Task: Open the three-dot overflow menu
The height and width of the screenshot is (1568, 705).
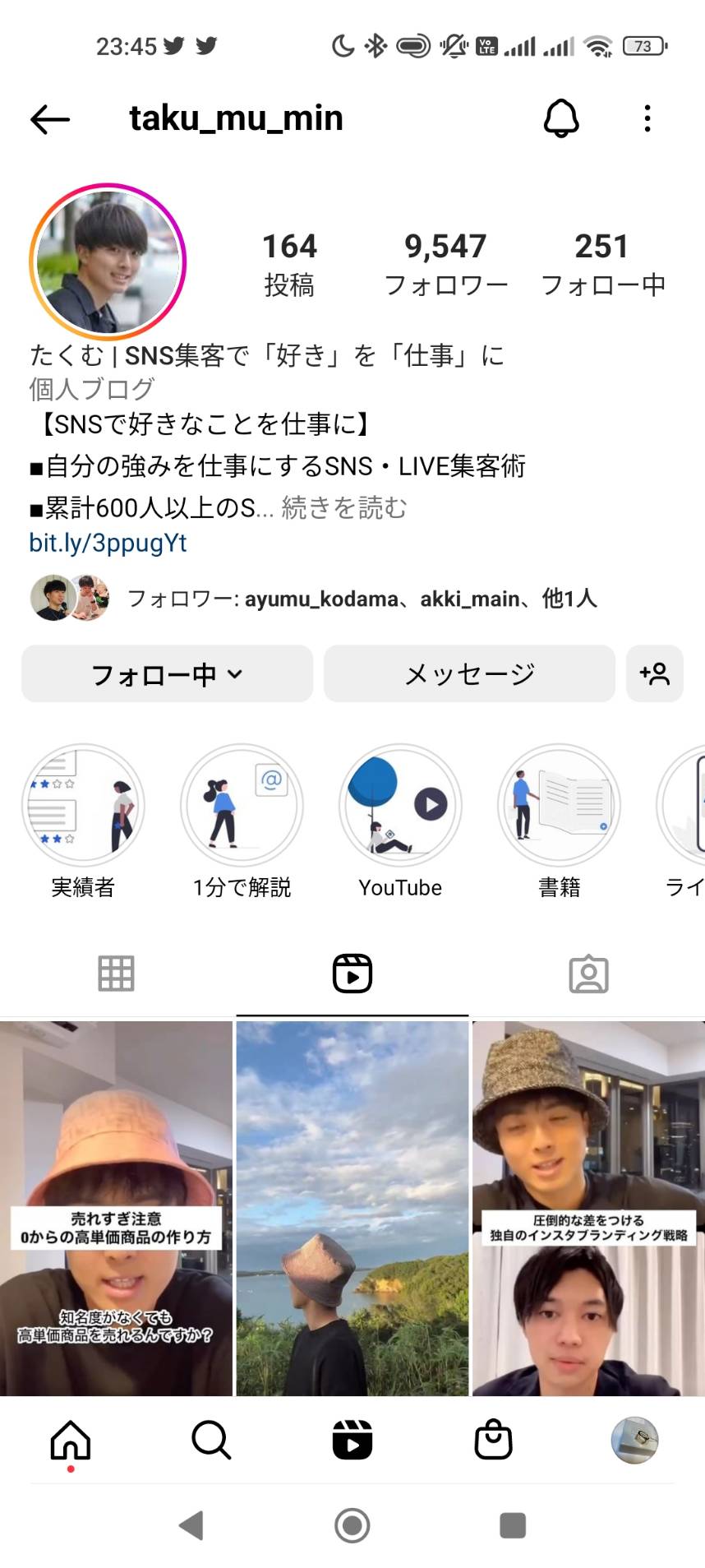Action: [x=647, y=118]
